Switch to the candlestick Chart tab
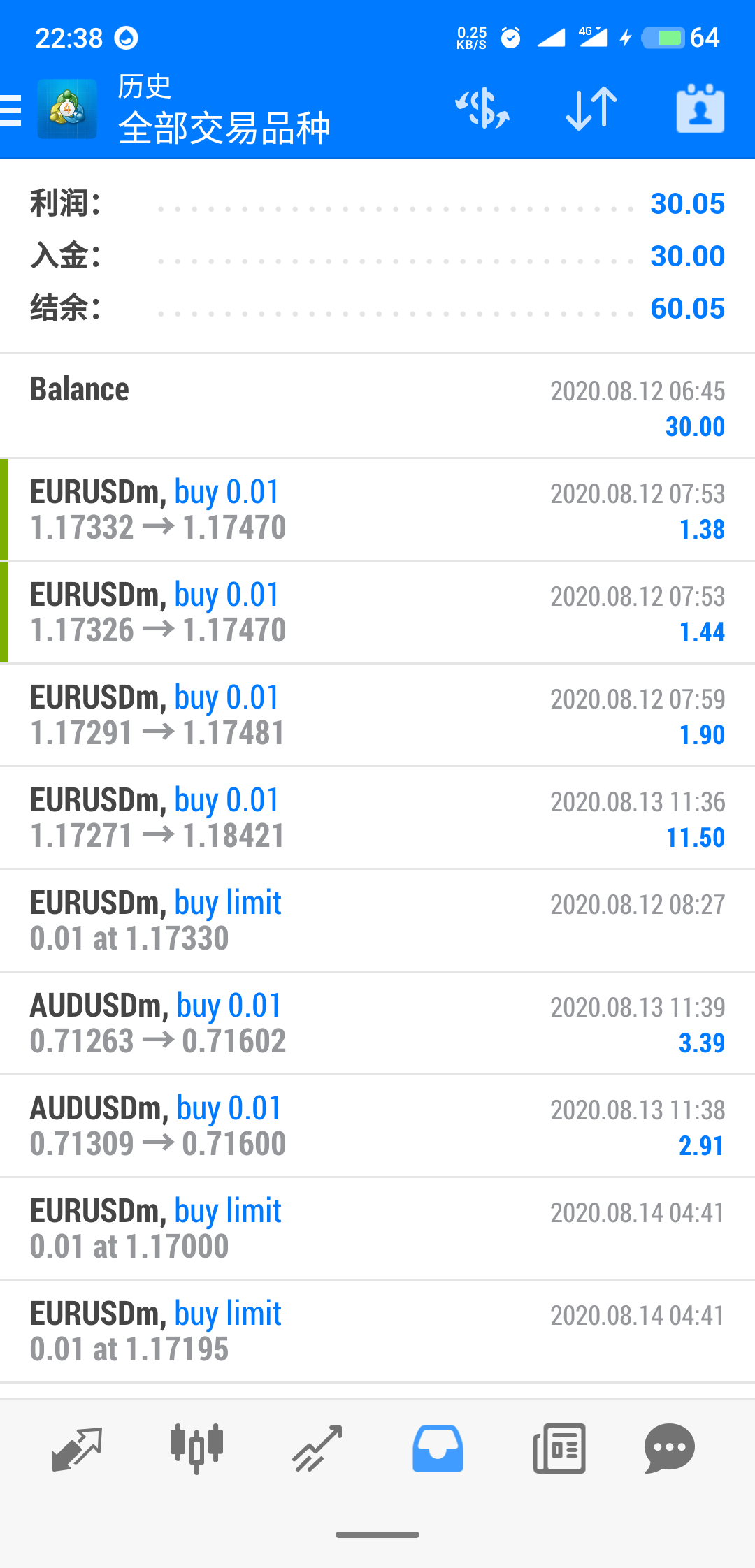755x1568 pixels. click(x=196, y=1449)
